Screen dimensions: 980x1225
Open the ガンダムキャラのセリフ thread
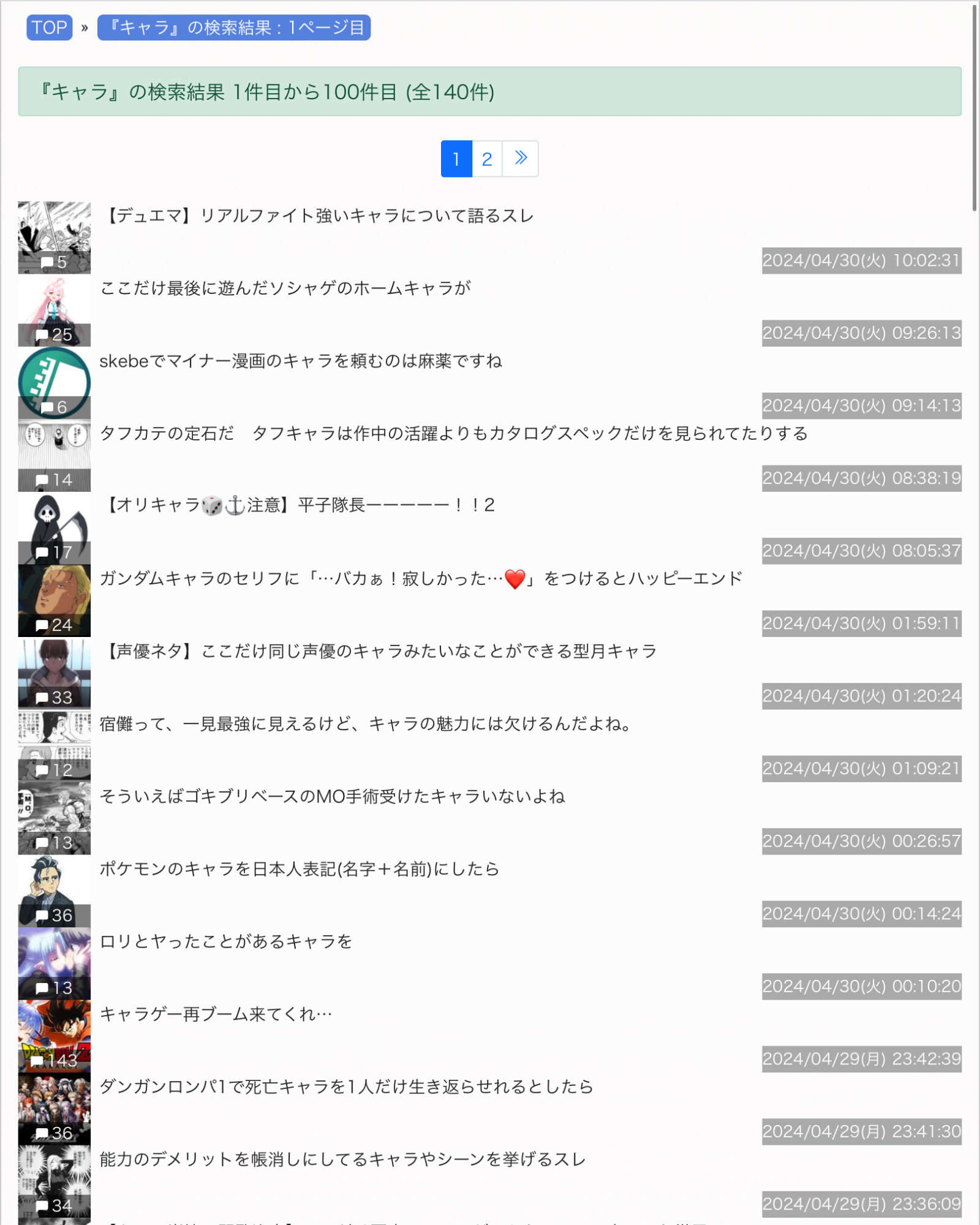[421, 578]
